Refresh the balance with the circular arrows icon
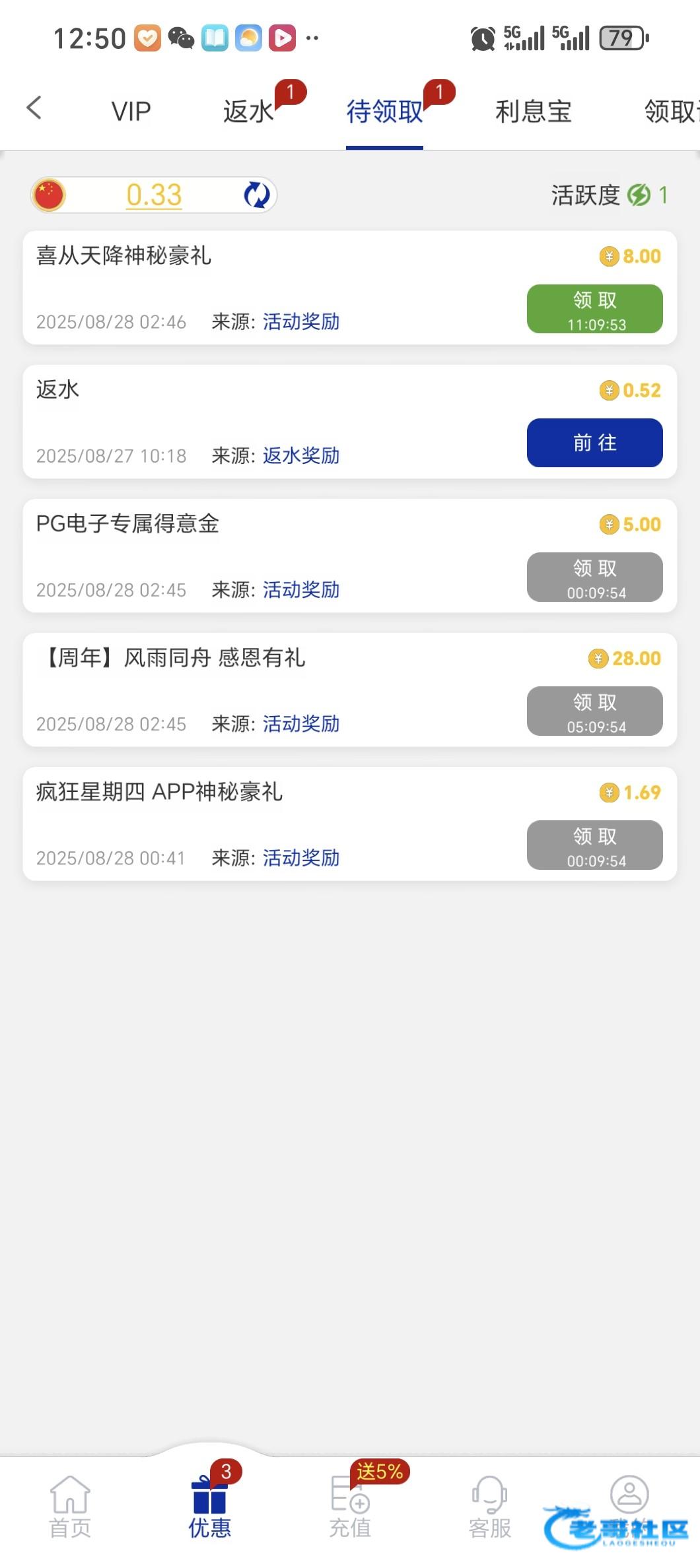700x1568 pixels. pyautogui.click(x=256, y=195)
